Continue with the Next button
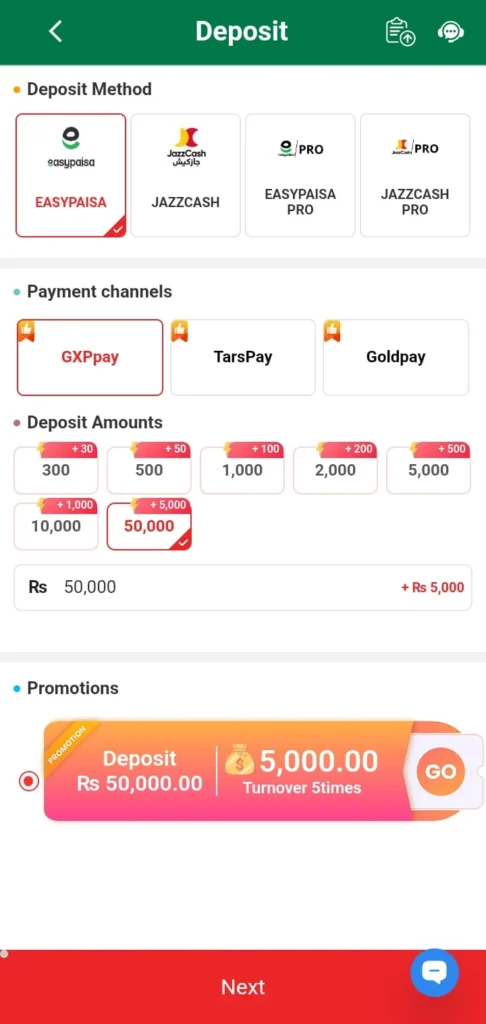 pyautogui.click(x=243, y=987)
